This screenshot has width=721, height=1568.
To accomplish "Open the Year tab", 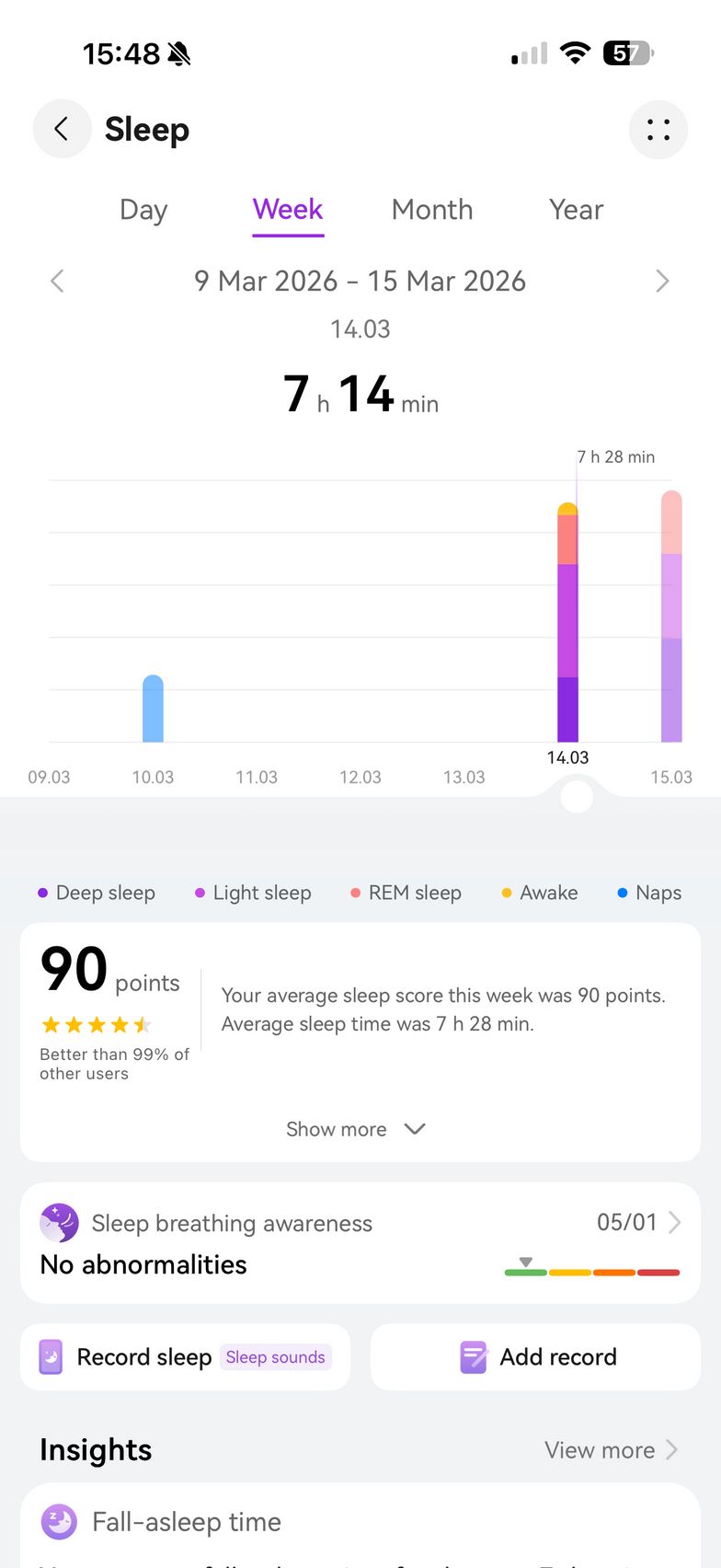I will coord(576,210).
